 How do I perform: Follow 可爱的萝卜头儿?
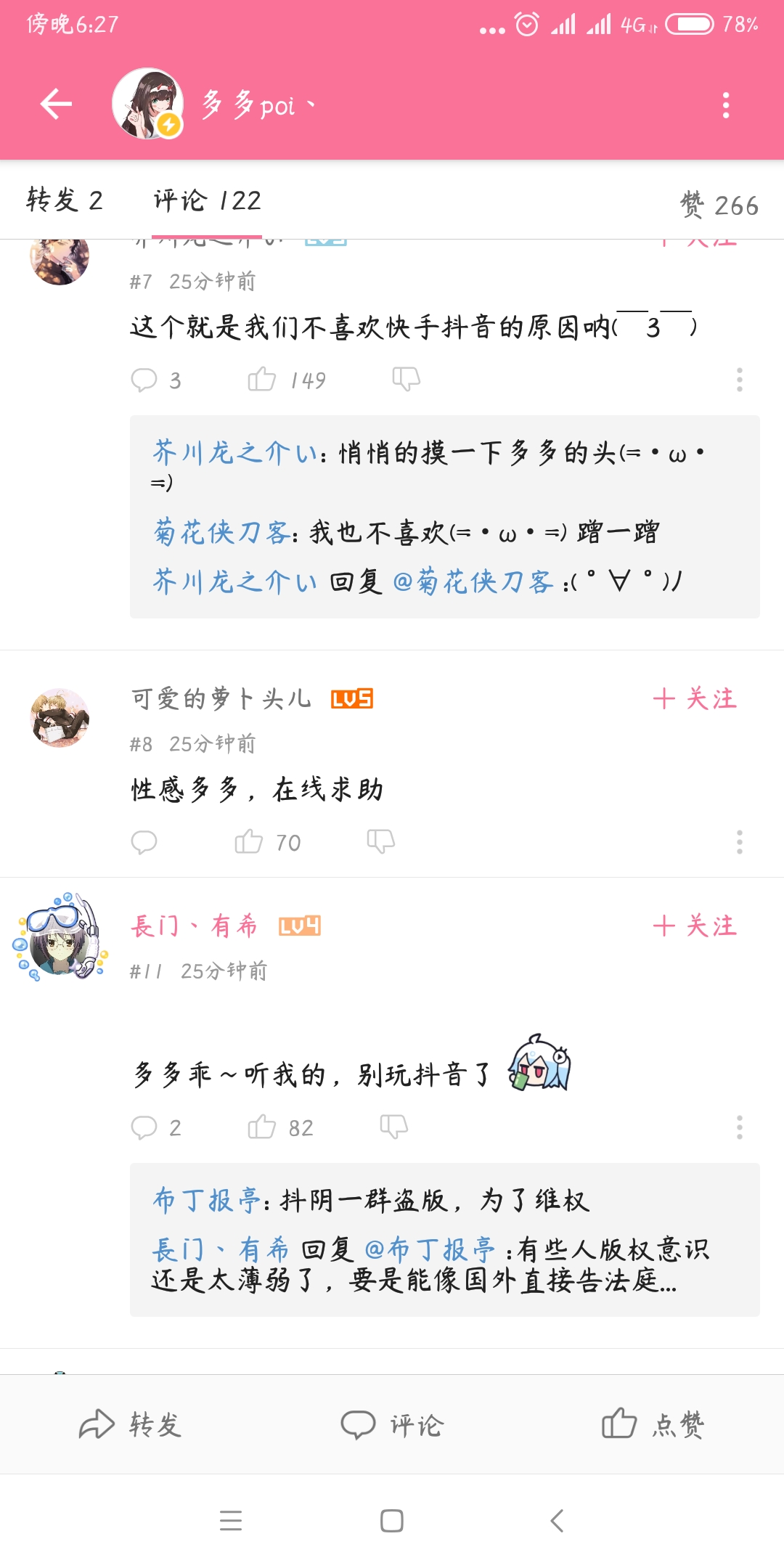695,698
